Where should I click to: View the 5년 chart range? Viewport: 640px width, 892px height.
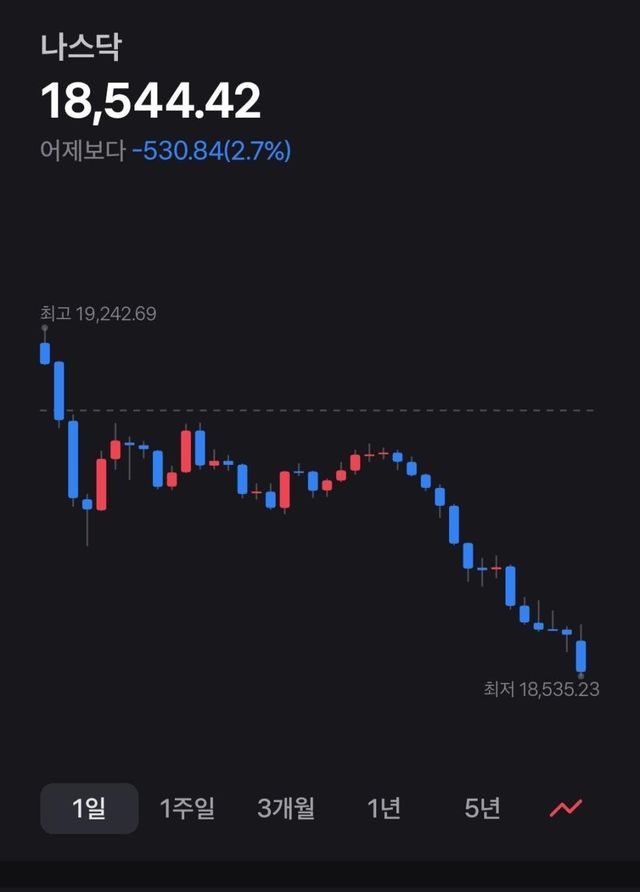[482, 808]
